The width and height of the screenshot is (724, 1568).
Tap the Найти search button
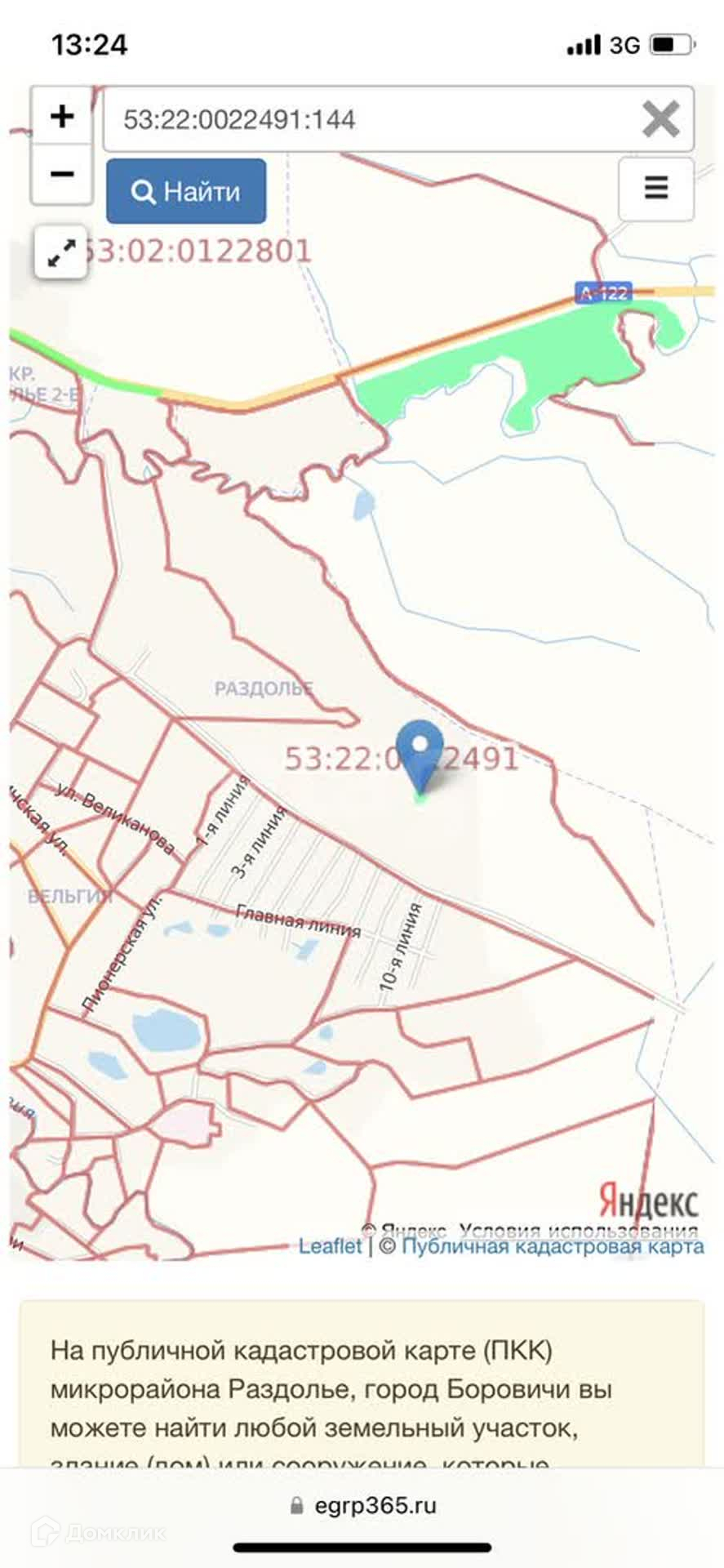[x=186, y=191]
